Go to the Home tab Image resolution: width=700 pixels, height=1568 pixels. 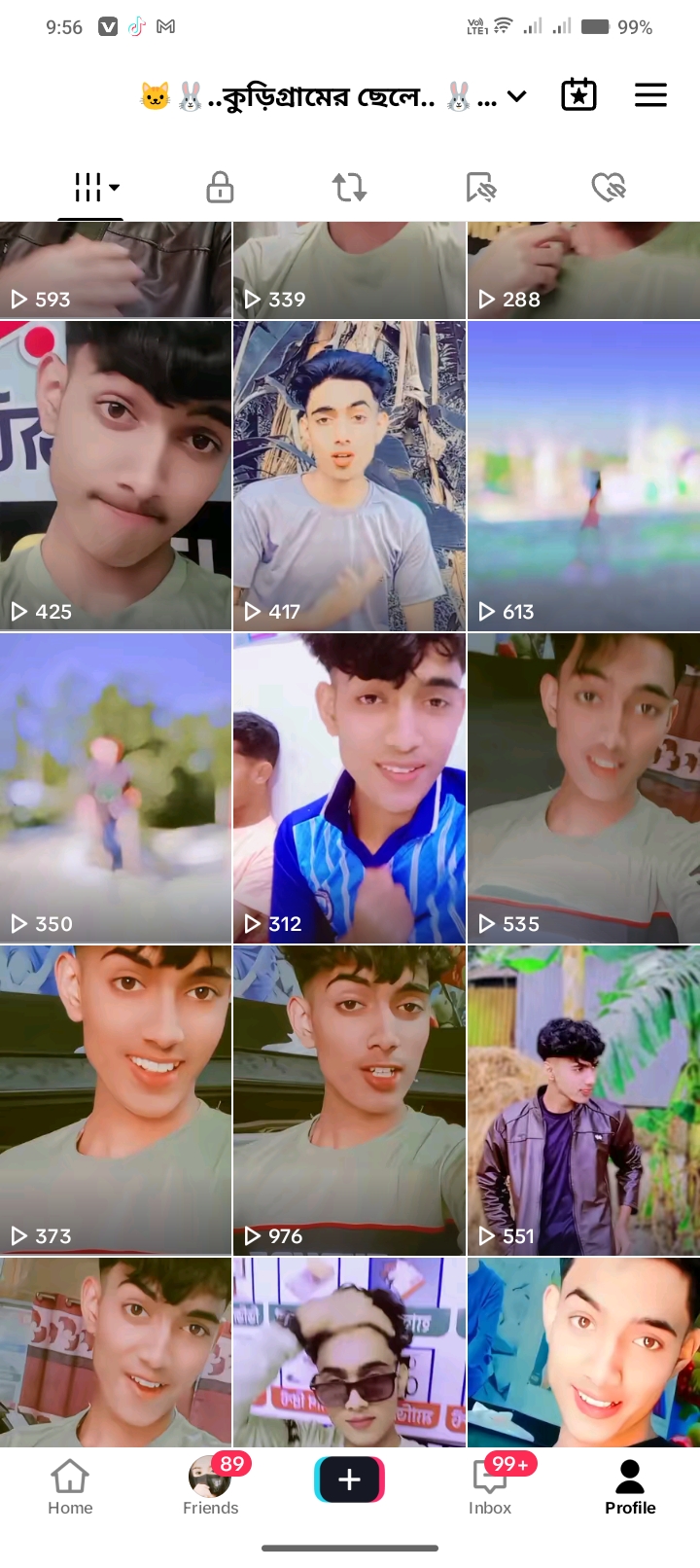coord(70,1488)
